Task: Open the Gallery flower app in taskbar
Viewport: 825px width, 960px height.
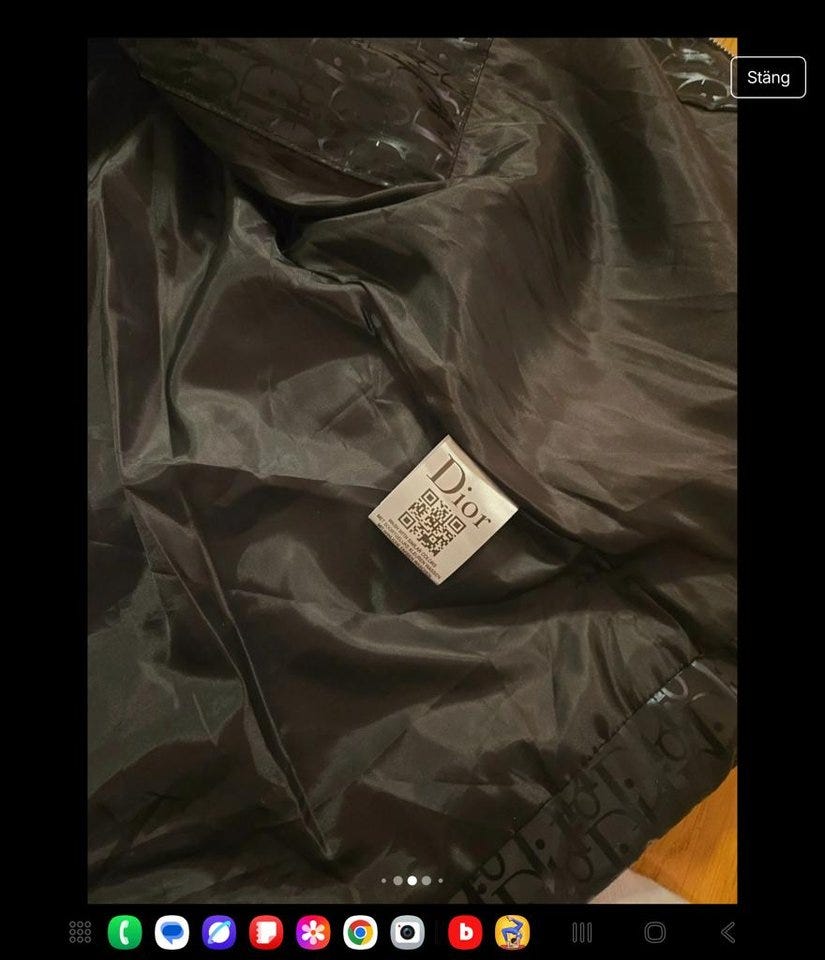Action: pyautogui.click(x=313, y=932)
